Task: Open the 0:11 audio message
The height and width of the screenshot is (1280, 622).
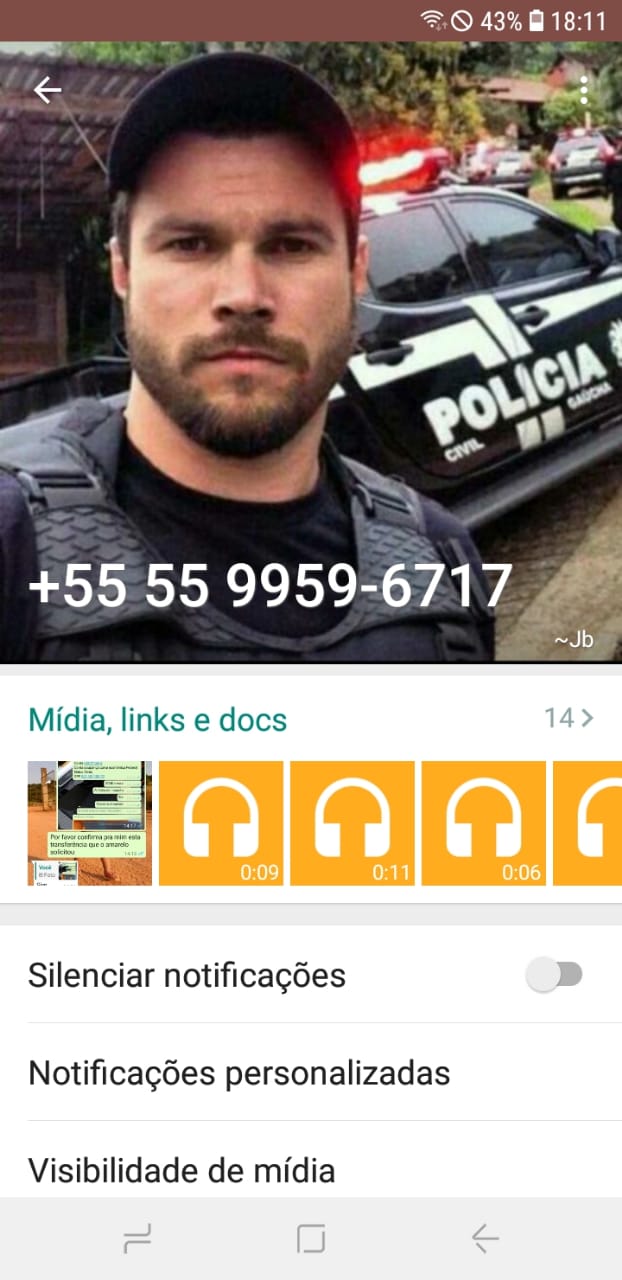Action: coord(352,823)
